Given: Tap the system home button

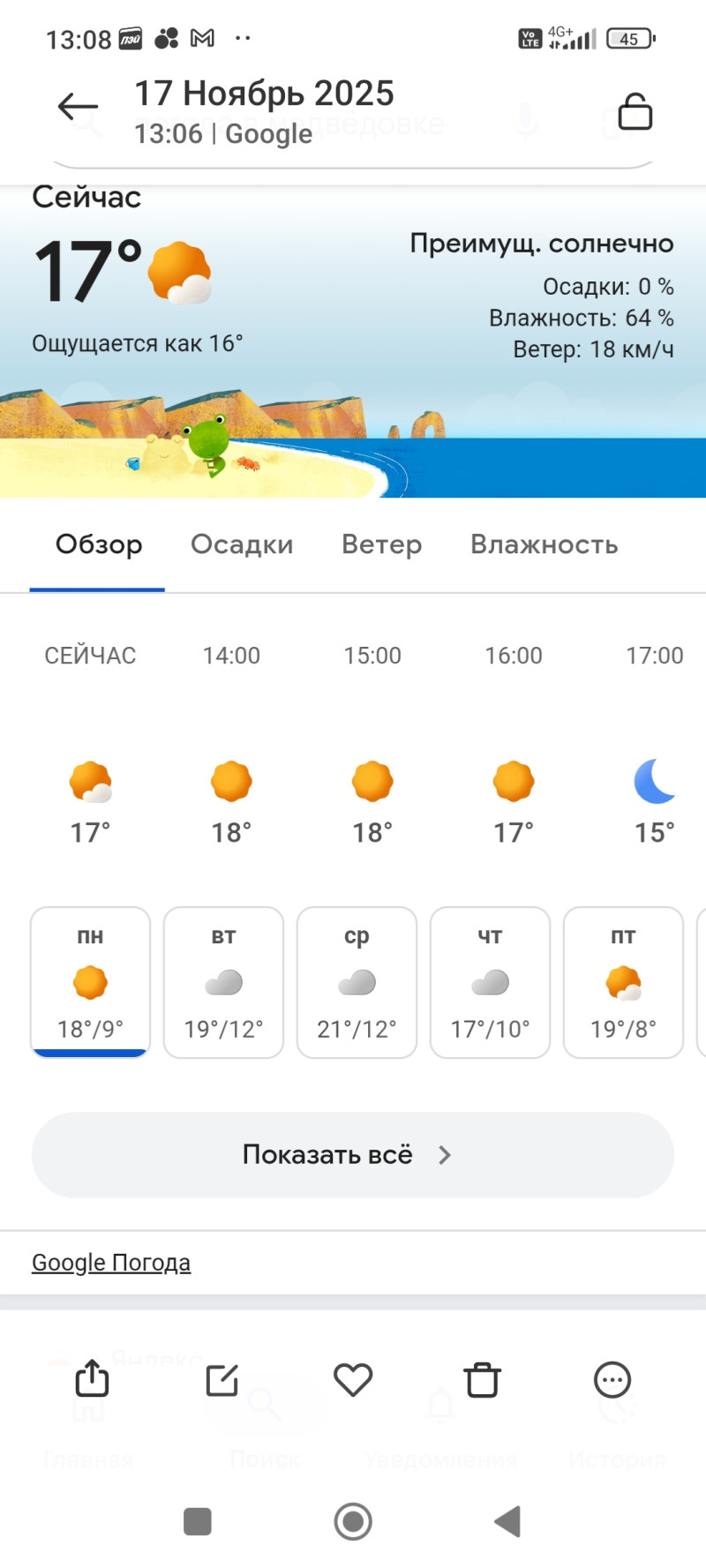Looking at the screenshot, I should click(353, 1521).
